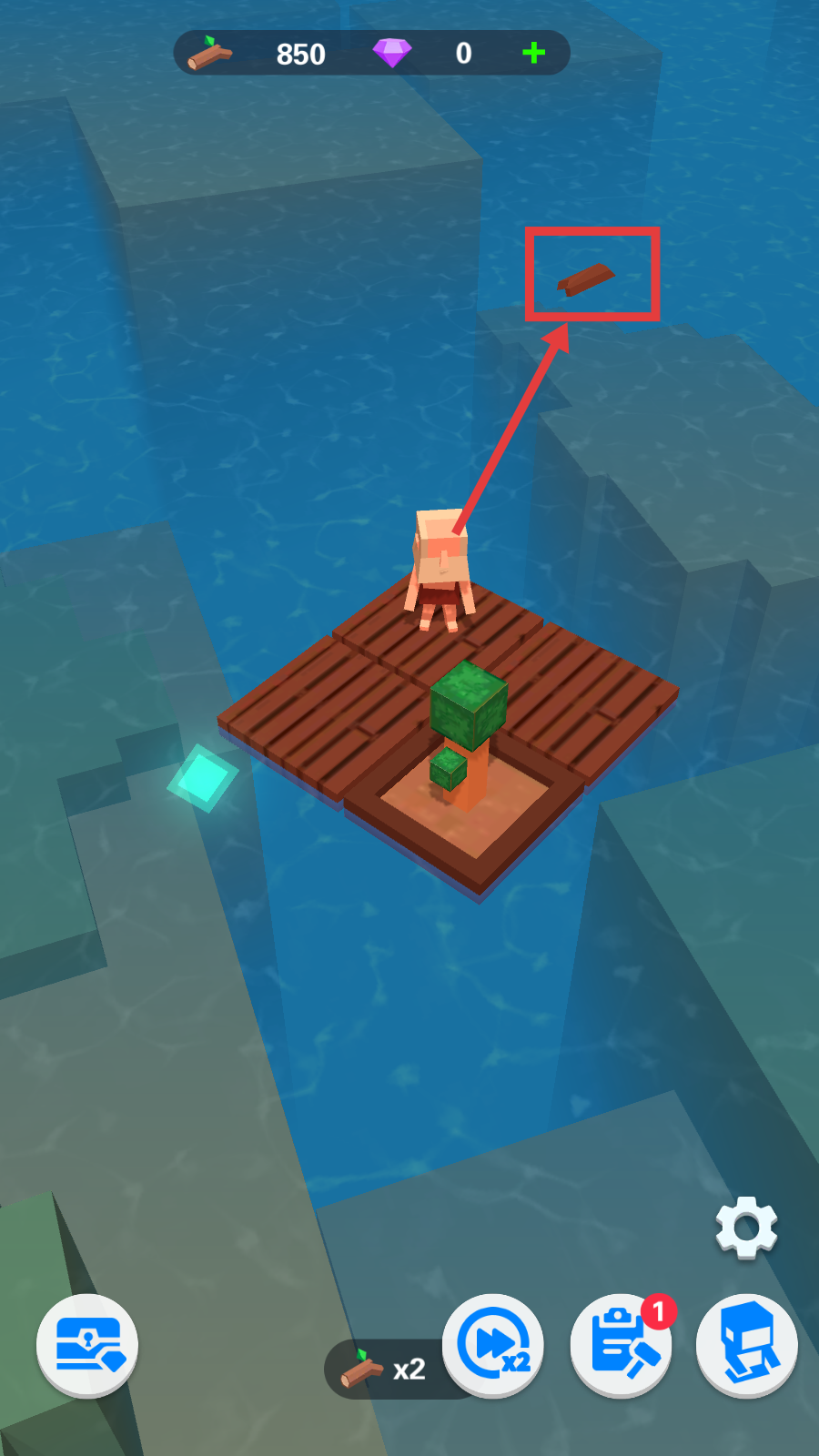The image size is (819, 1456).
Task: Open the treasure chest shop
Action: coord(87,1345)
